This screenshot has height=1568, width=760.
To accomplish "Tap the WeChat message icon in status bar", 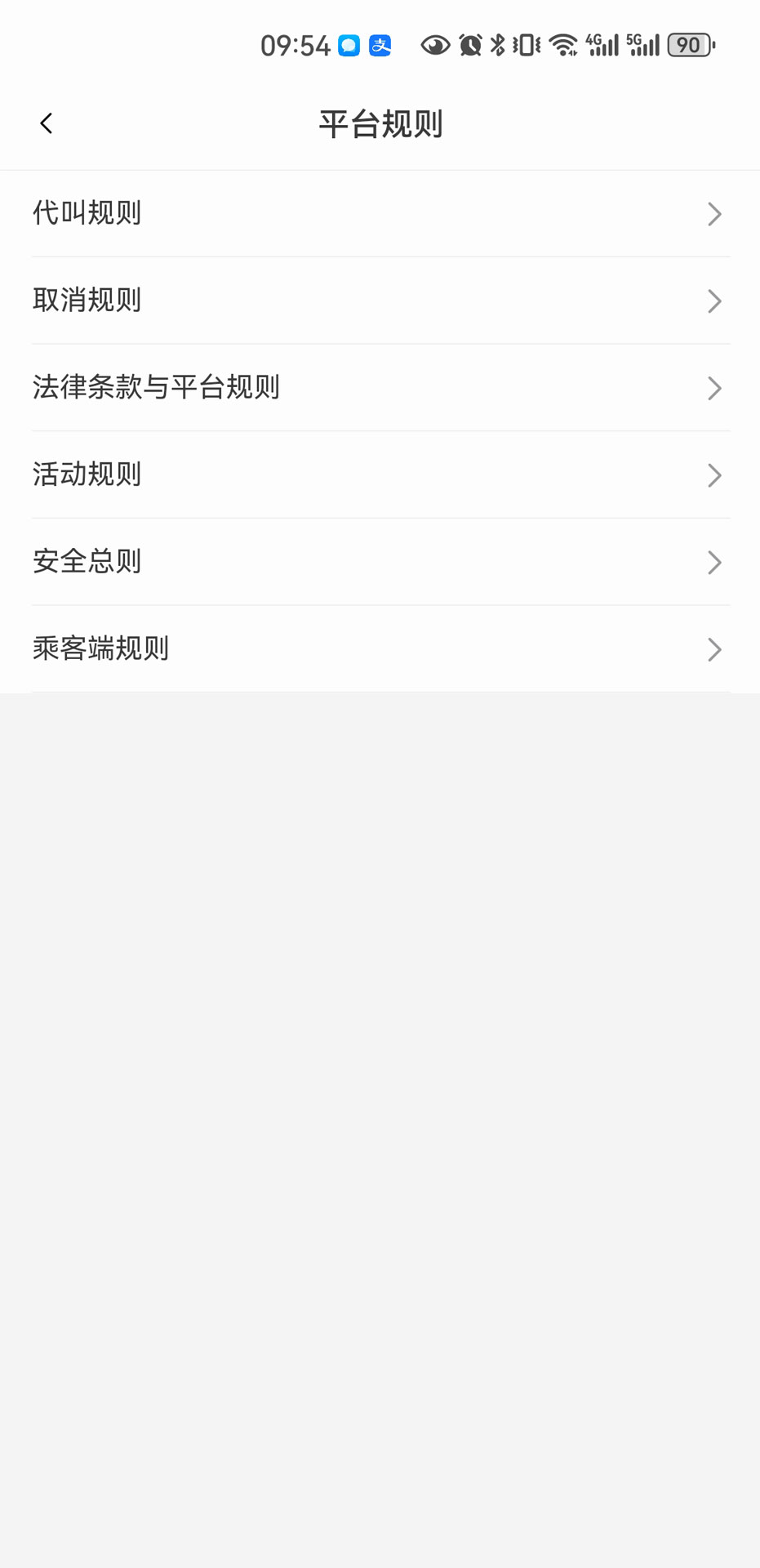I will (x=349, y=45).
